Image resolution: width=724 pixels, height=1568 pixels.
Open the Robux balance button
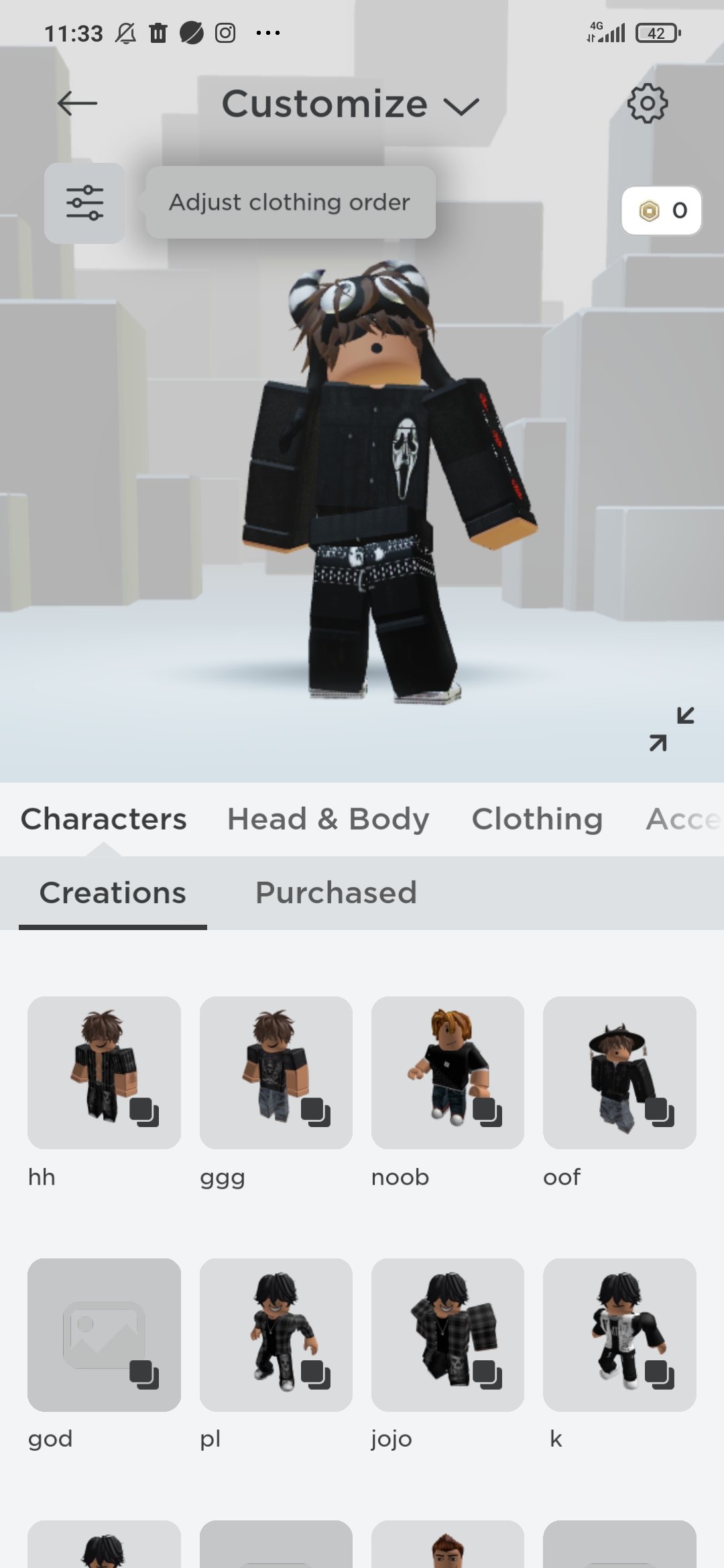(x=661, y=210)
